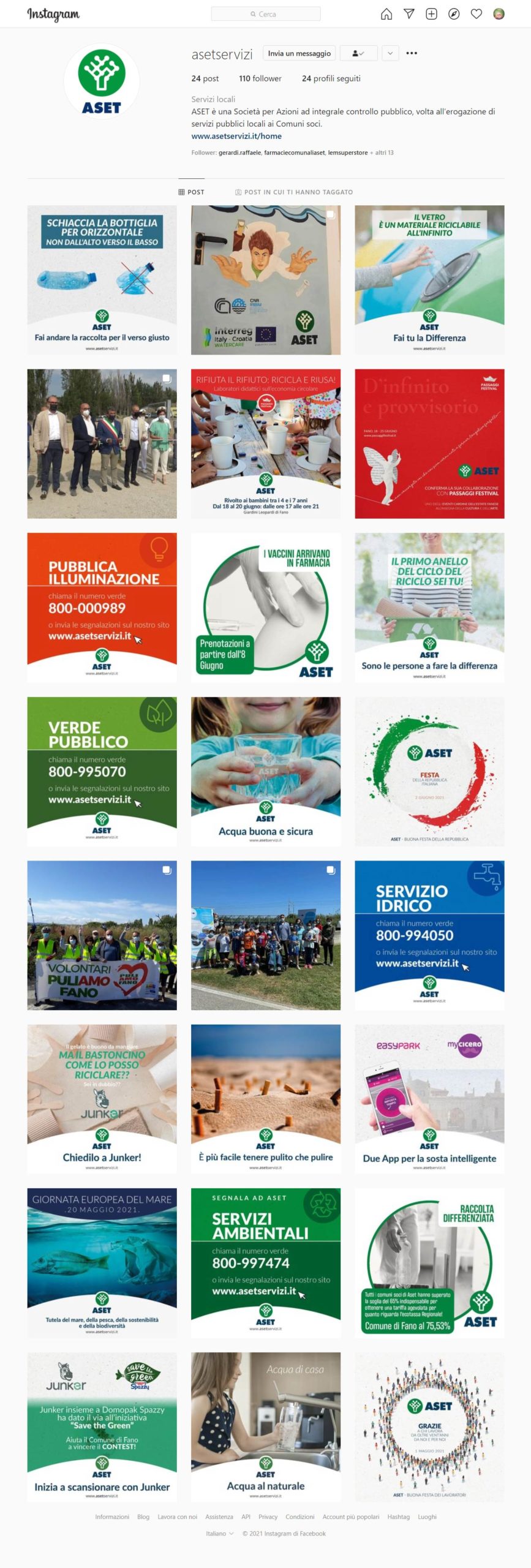Click the Cerca search field
Image resolution: width=531 pixels, height=1568 pixels.
(266, 14)
